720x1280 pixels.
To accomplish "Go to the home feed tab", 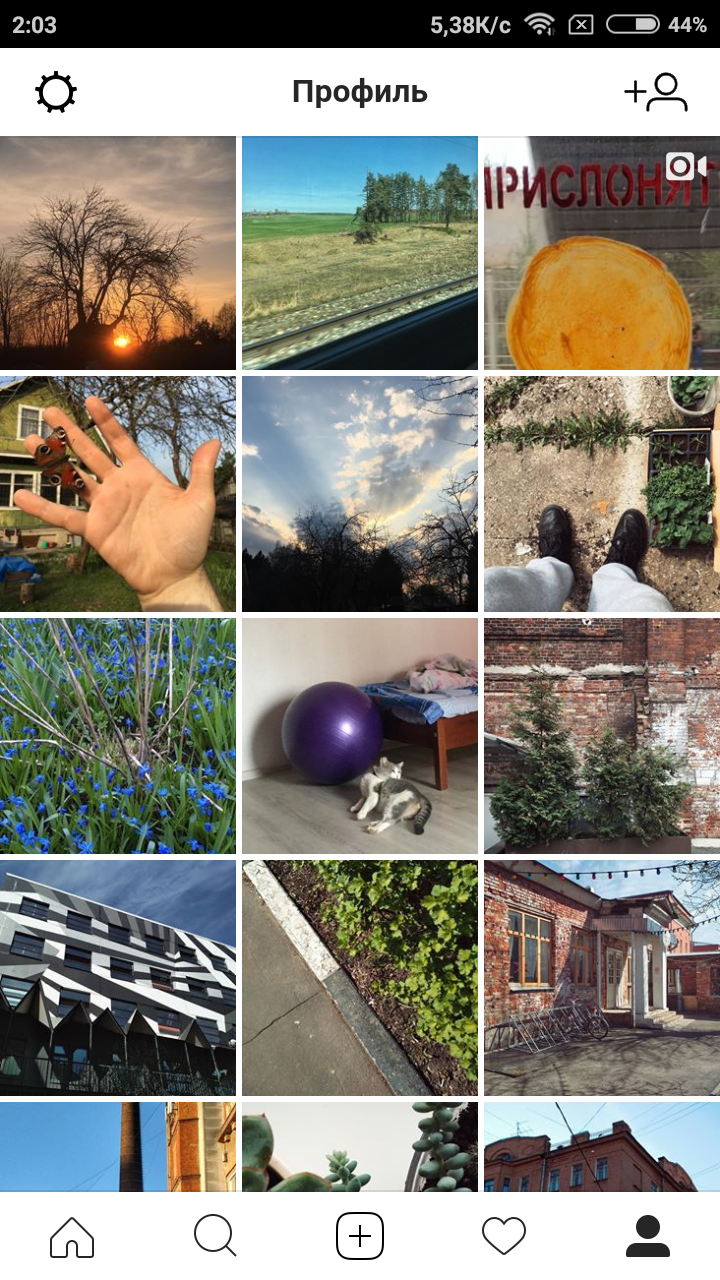I will coord(72,1237).
